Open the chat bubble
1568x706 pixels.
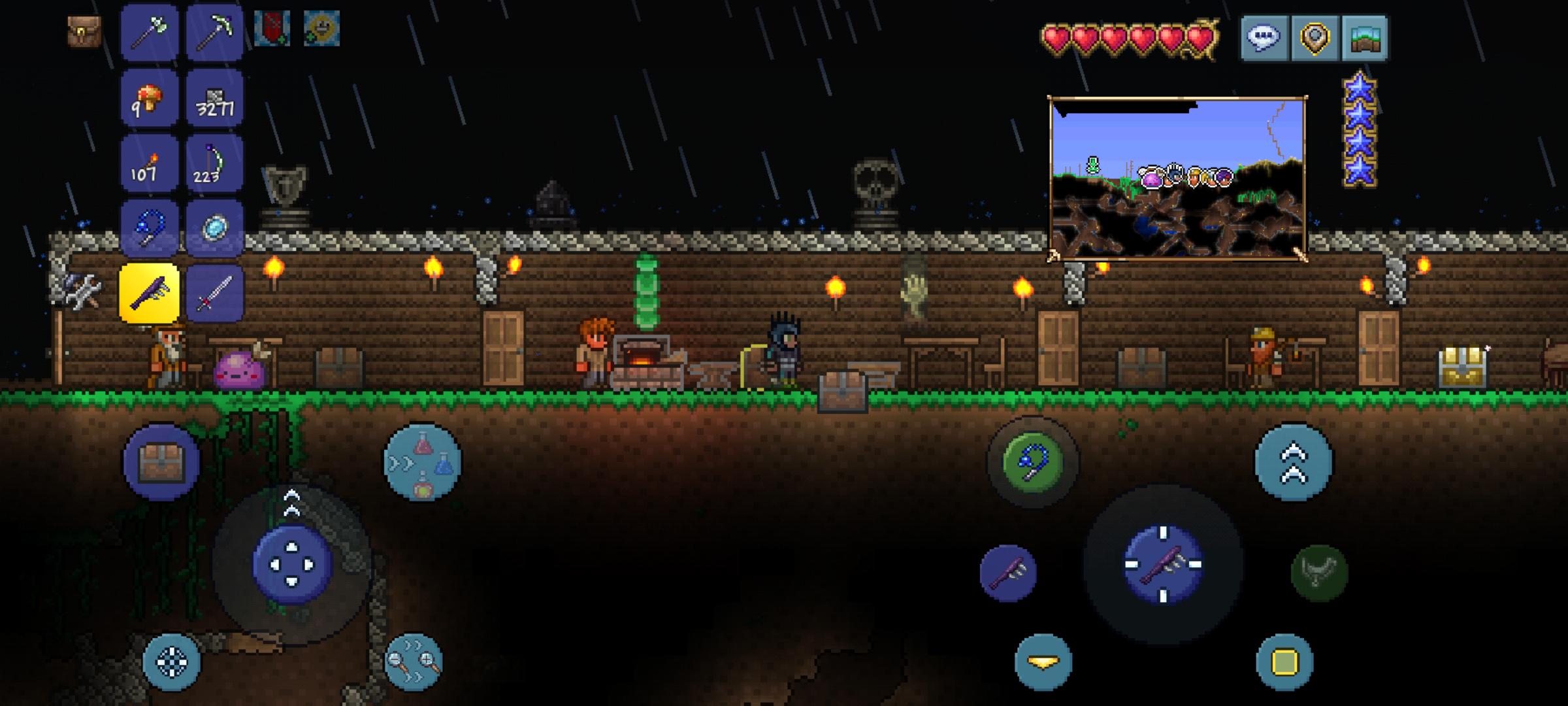[1264, 38]
